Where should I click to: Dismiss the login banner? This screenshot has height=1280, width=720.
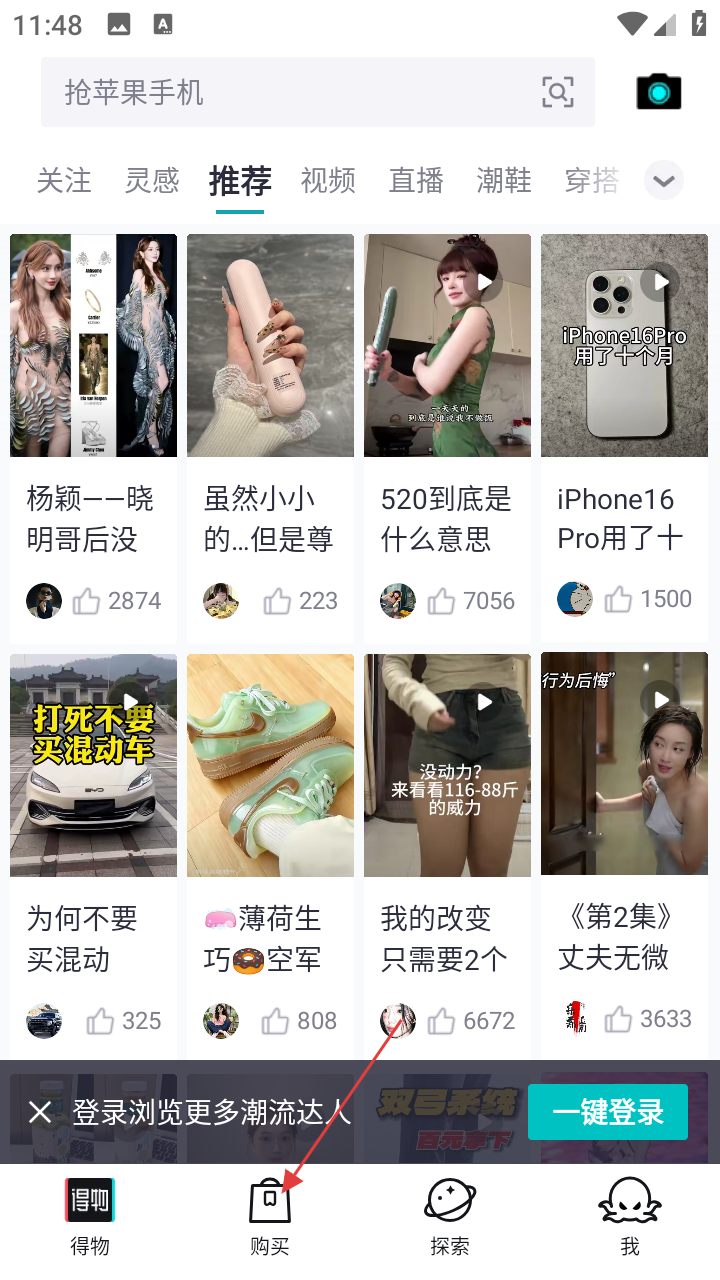(40, 1112)
